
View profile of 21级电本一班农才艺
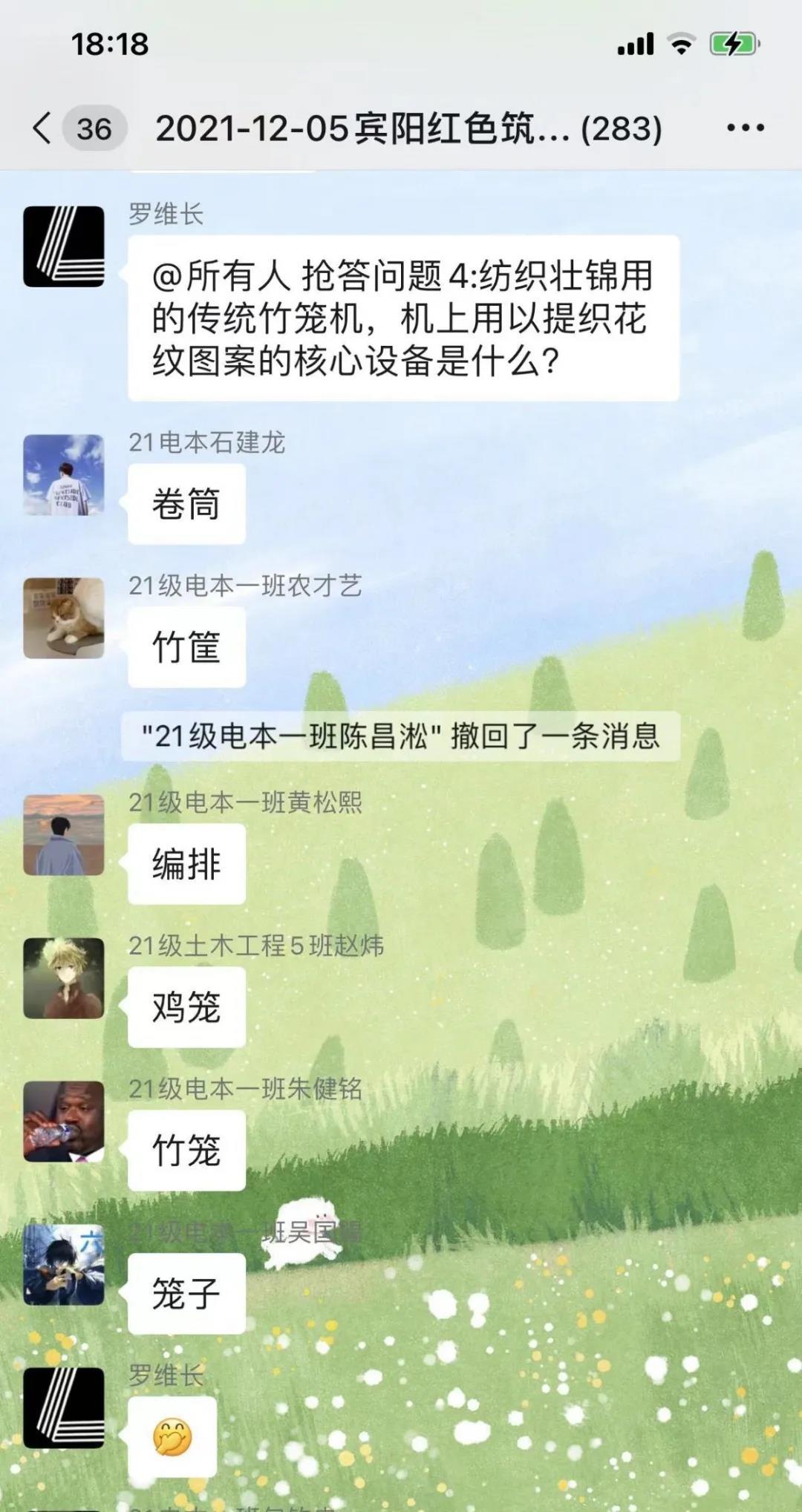pyautogui.click(x=64, y=618)
